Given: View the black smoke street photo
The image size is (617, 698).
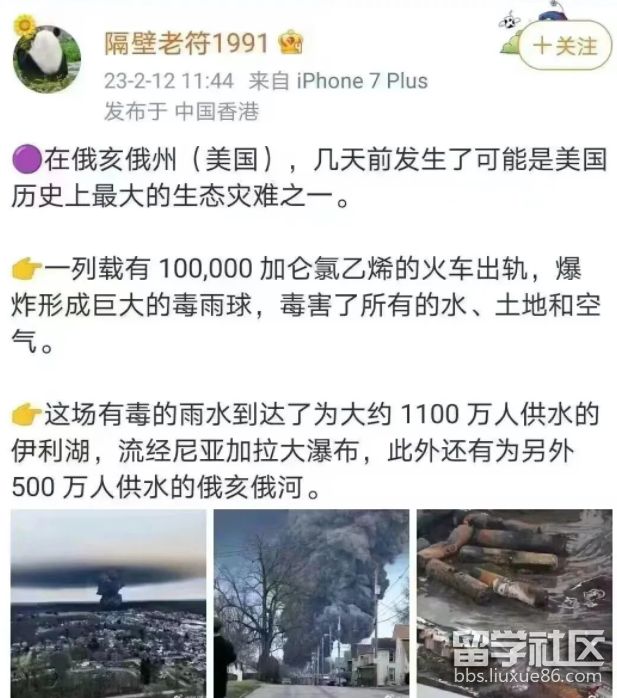Looking at the screenshot, I should click(x=311, y=602).
